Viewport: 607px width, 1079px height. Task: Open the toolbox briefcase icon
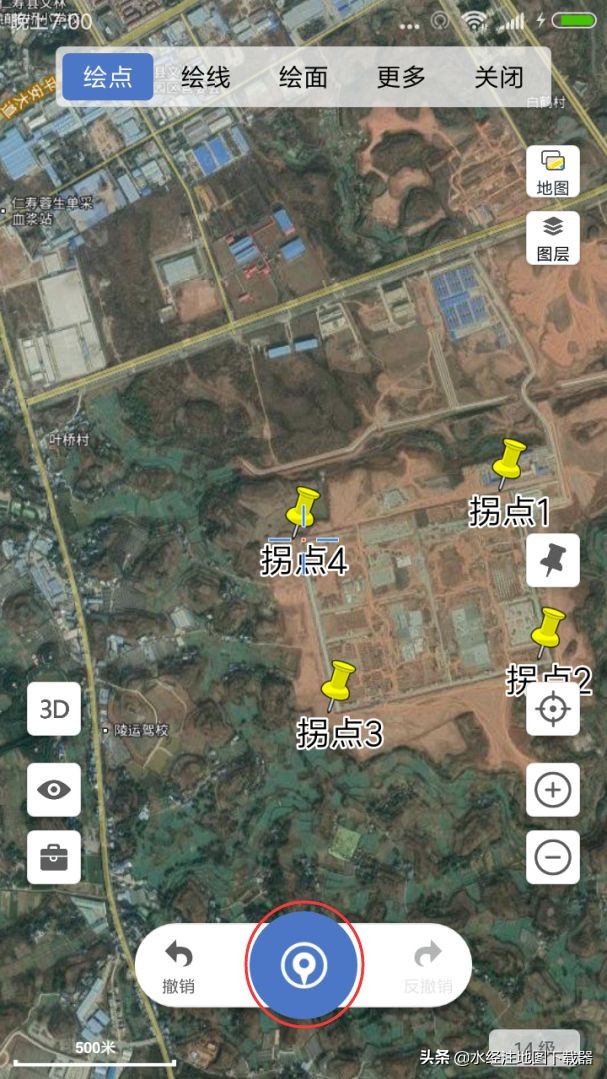click(x=54, y=857)
